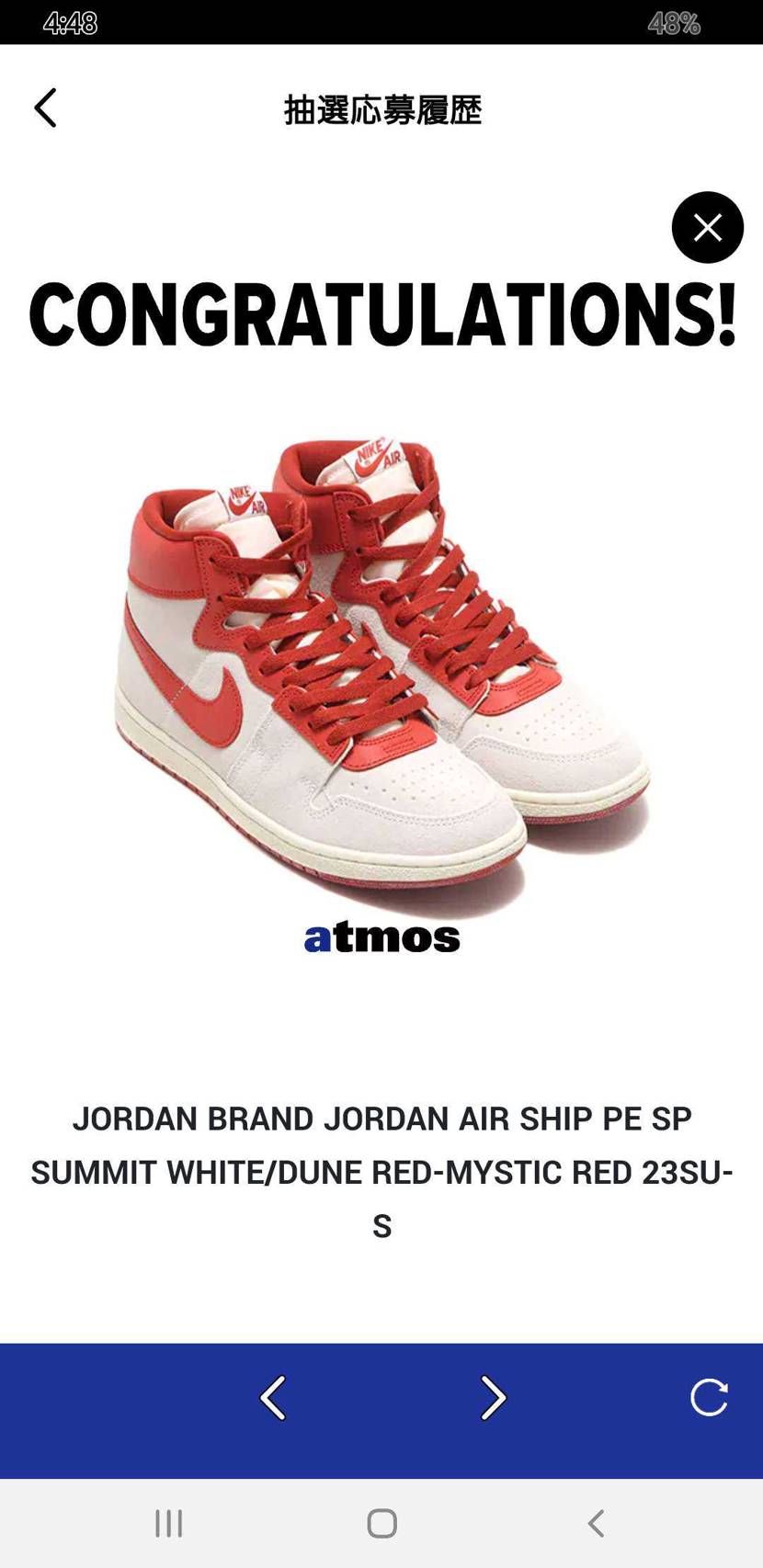Open the system recent apps view
763x1568 pixels.
point(168,1523)
